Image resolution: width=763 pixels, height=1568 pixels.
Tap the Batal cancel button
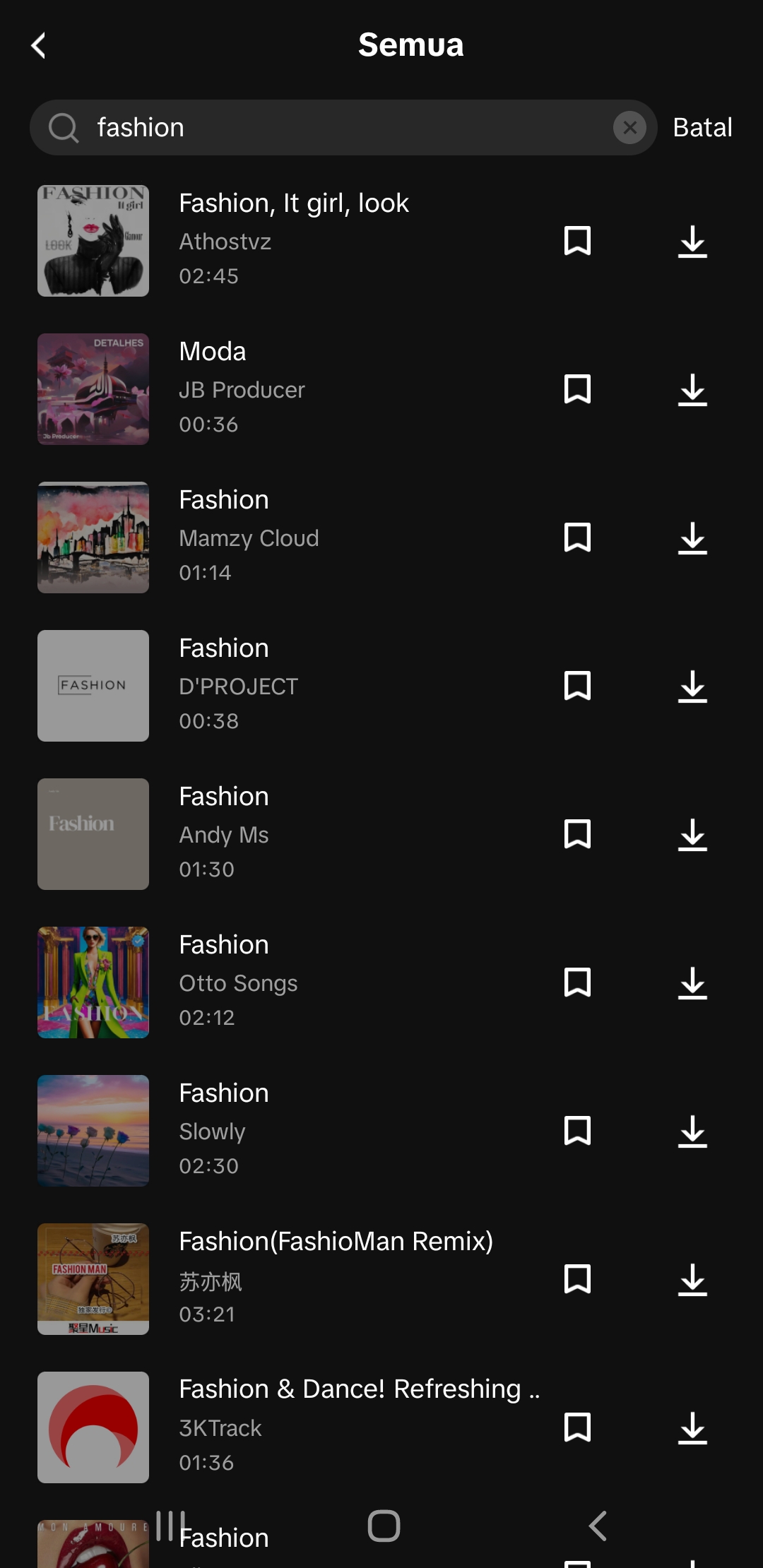pos(702,128)
